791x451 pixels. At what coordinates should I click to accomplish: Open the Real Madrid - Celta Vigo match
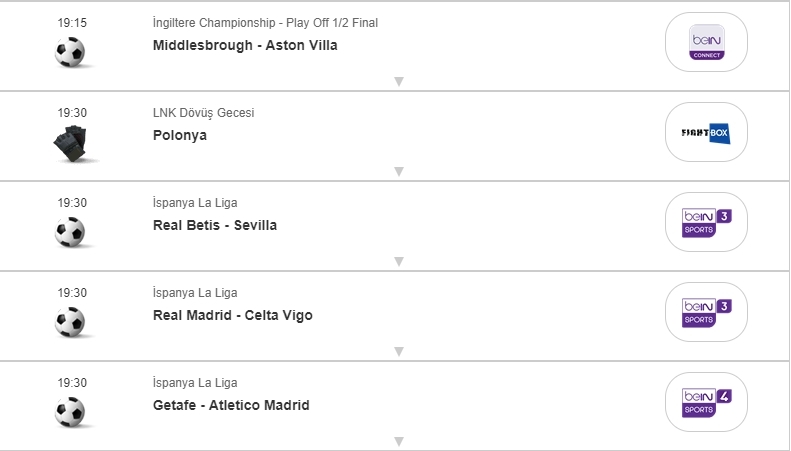(x=232, y=315)
